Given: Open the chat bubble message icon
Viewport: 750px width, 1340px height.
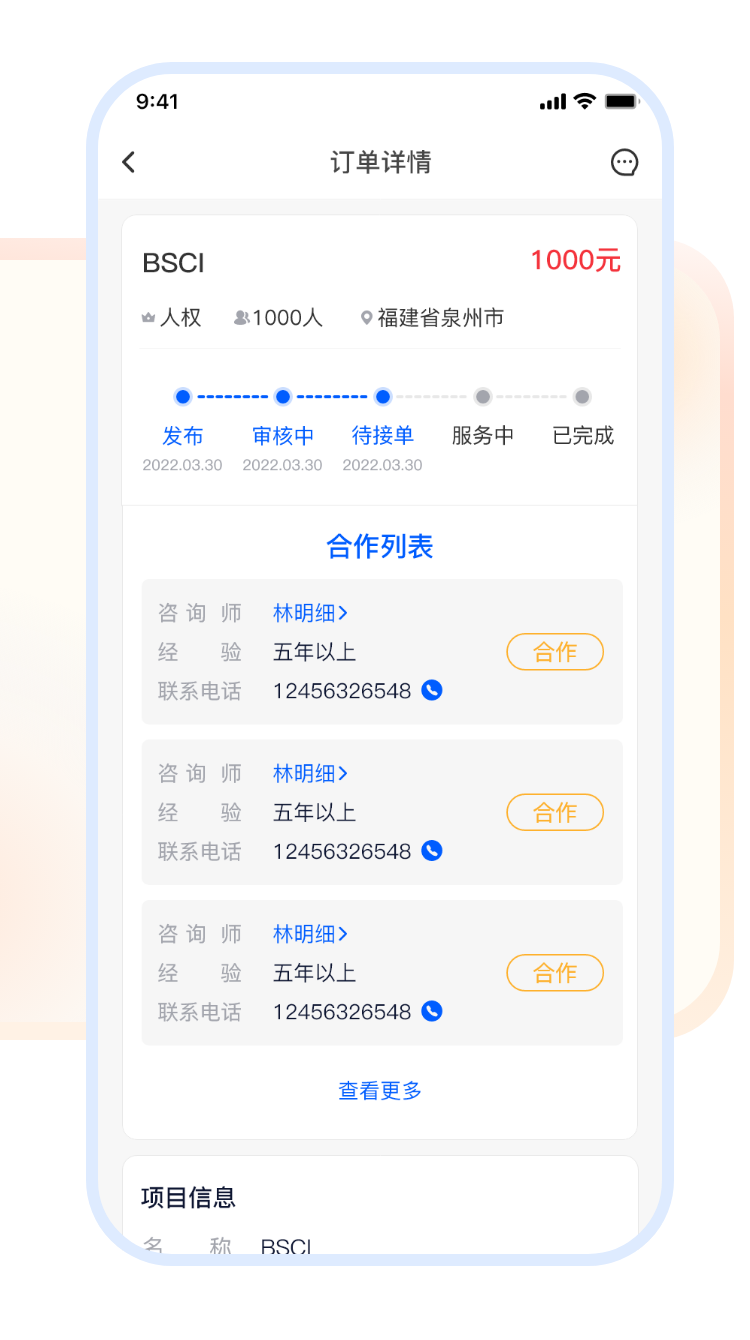Looking at the screenshot, I should tap(624, 162).
